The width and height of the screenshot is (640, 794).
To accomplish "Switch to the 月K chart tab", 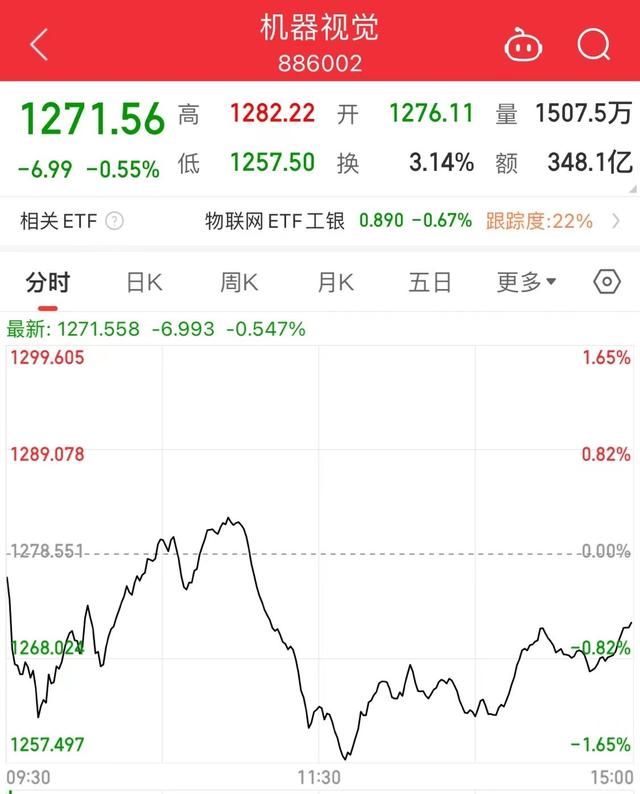I will point(335,283).
